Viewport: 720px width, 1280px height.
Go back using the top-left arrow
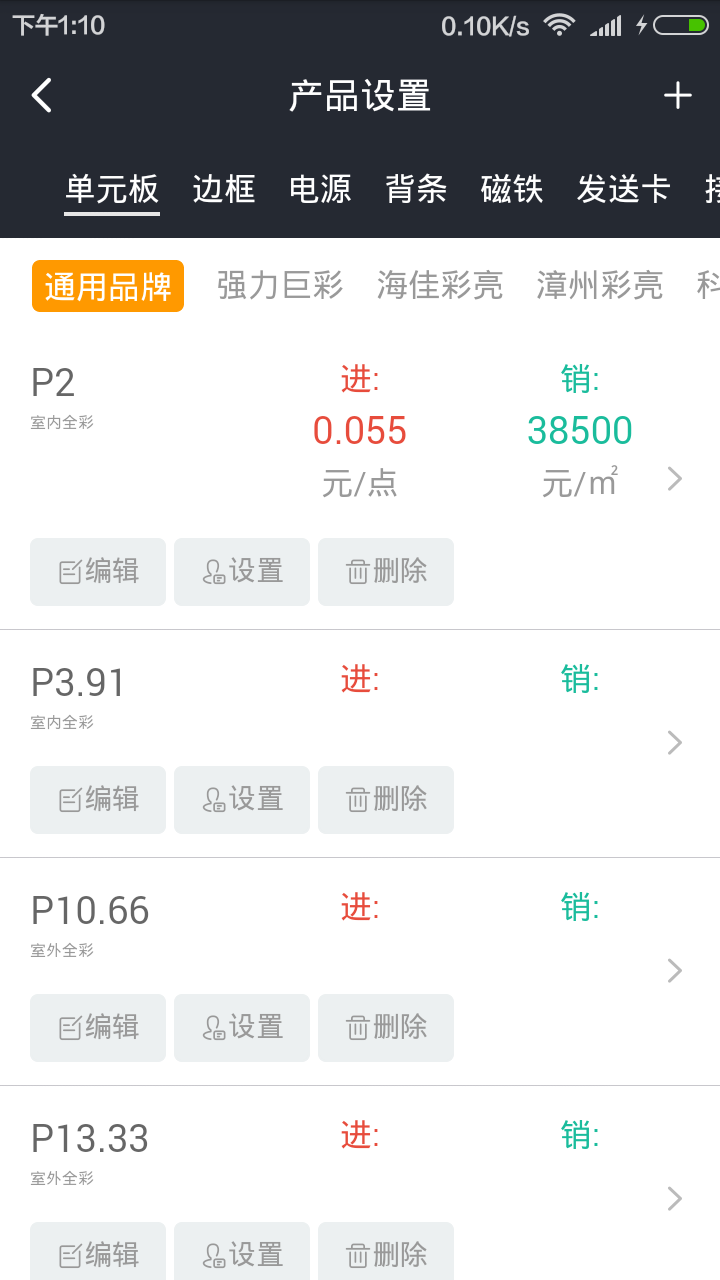pyautogui.click(x=41, y=96)
